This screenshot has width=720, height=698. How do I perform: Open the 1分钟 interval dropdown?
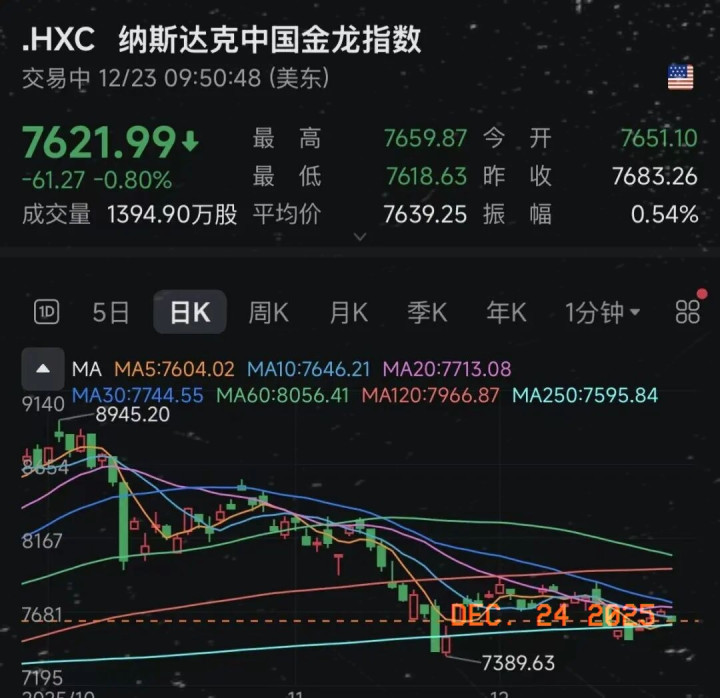click(602, 313)
